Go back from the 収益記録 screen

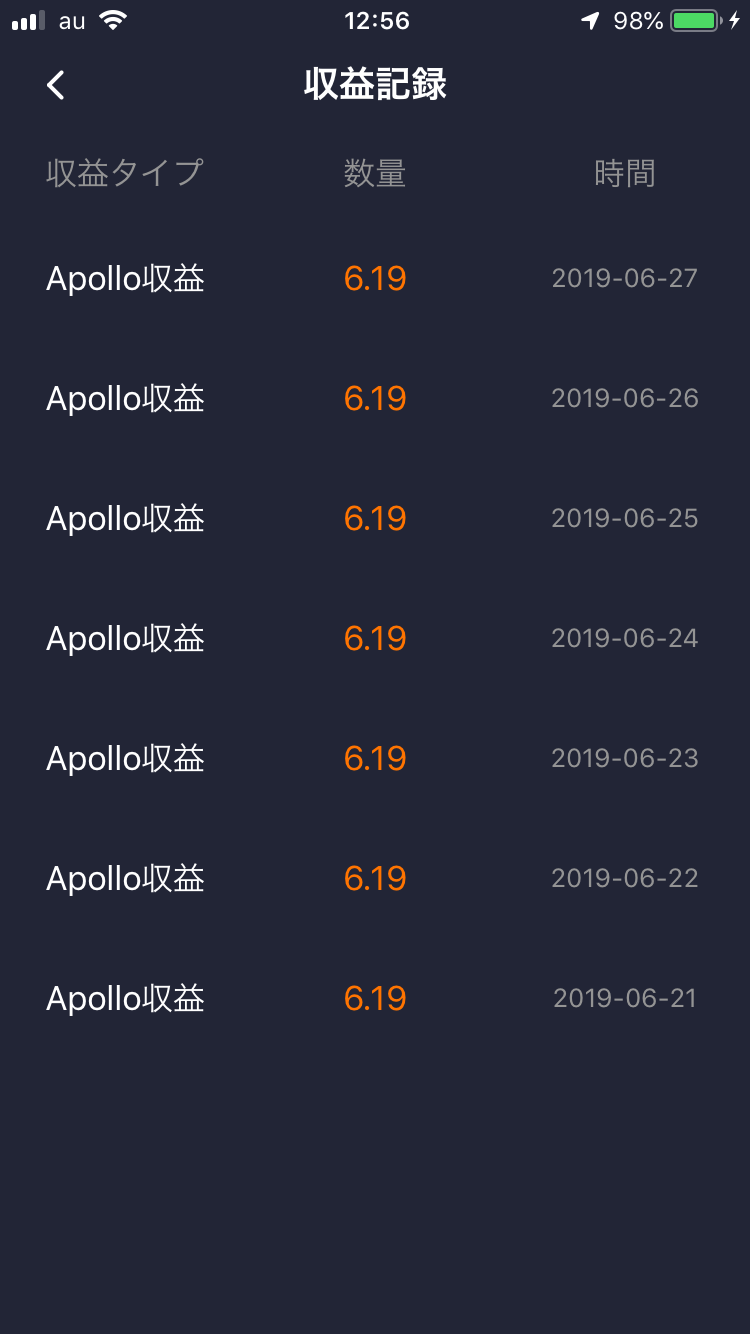pyautogui.click(x=56, y=85)
